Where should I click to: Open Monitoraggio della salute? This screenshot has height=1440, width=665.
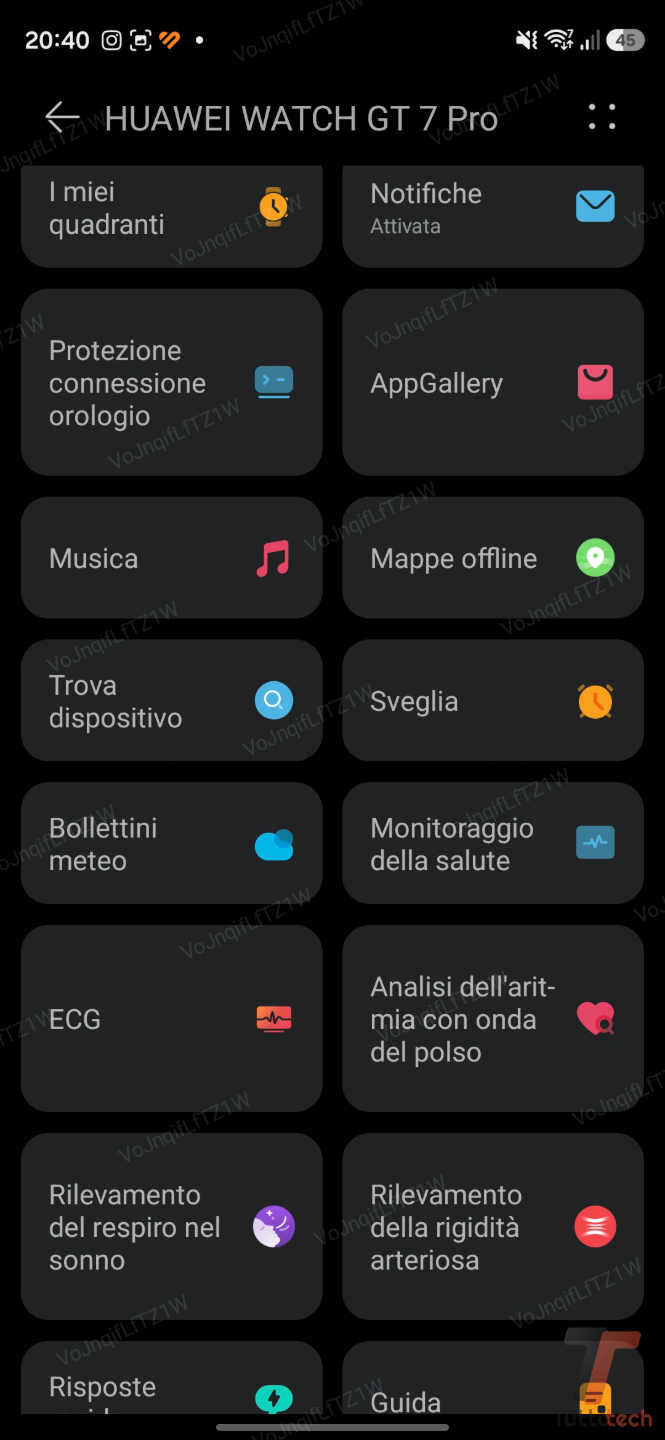click(493, 844)
